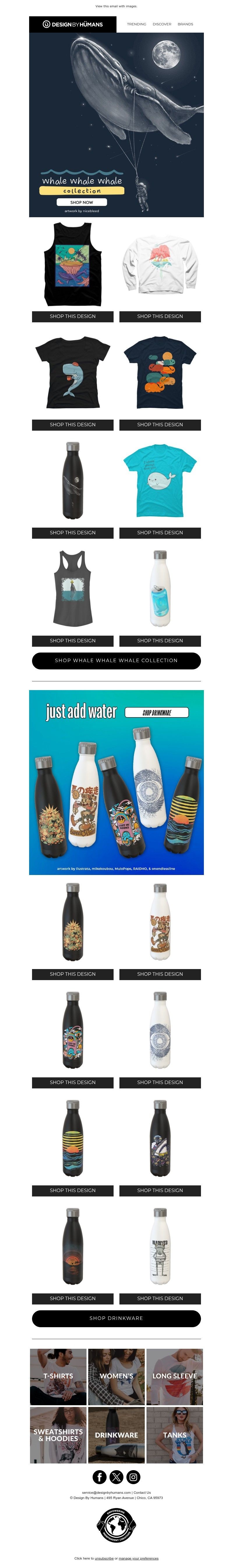Open the LONG SLEEVE category tile
The image size is (233, 1568).
[x=174, y=1377]
